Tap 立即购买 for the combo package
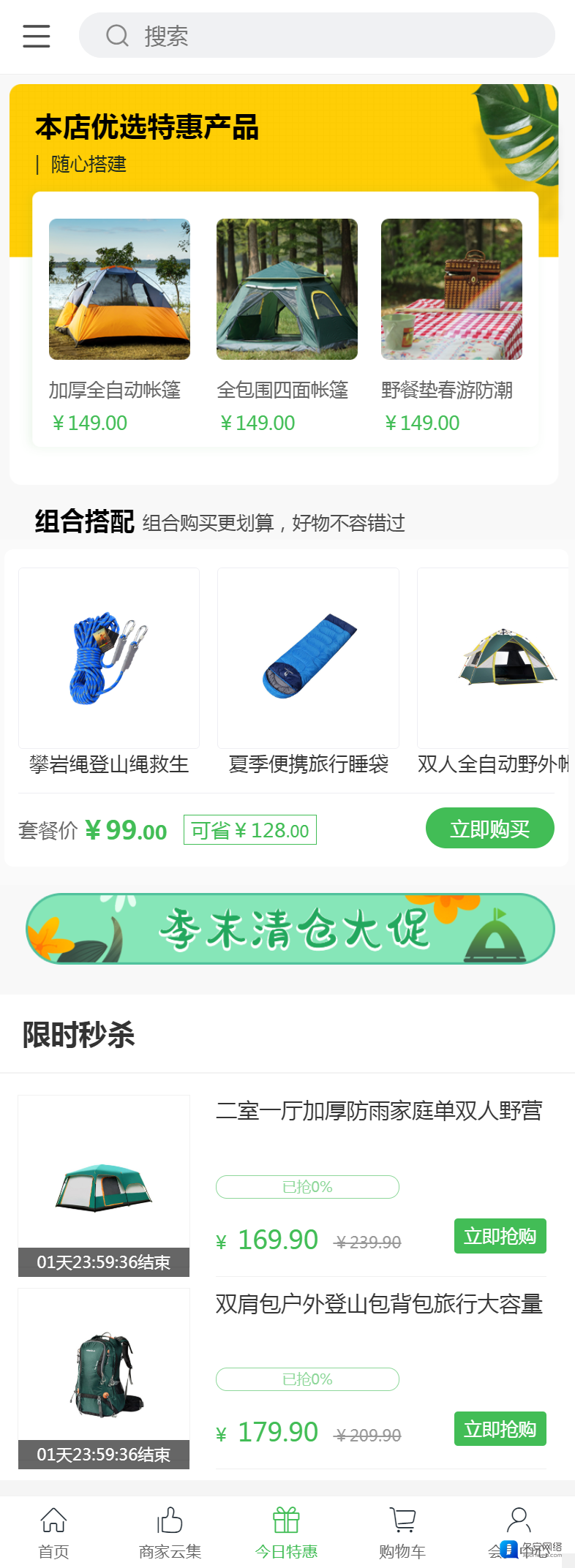This screenshot has height=1568, width=575. tap(489, 829)
